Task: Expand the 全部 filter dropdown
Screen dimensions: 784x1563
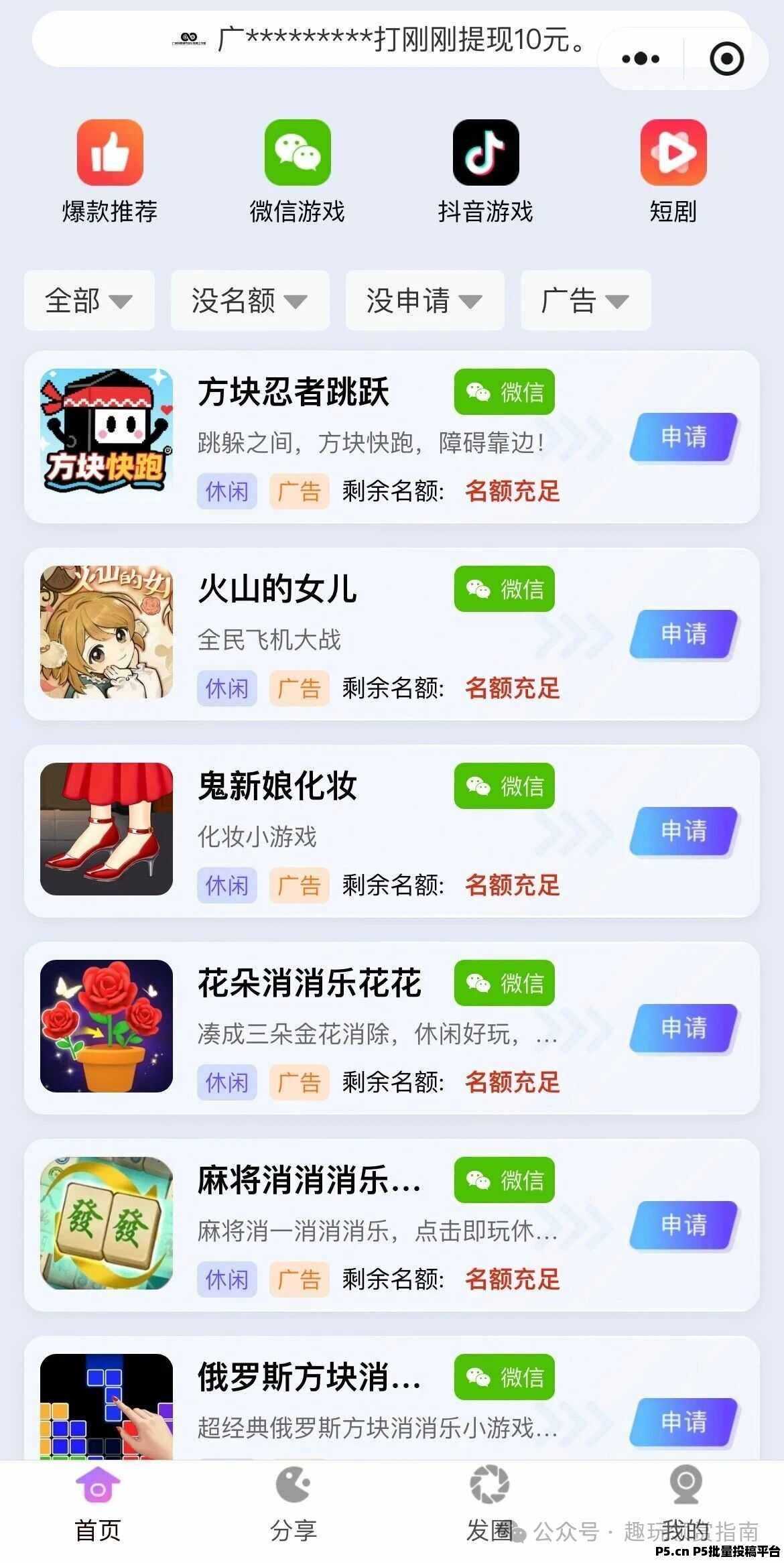Action: click(x=88, y=301)
